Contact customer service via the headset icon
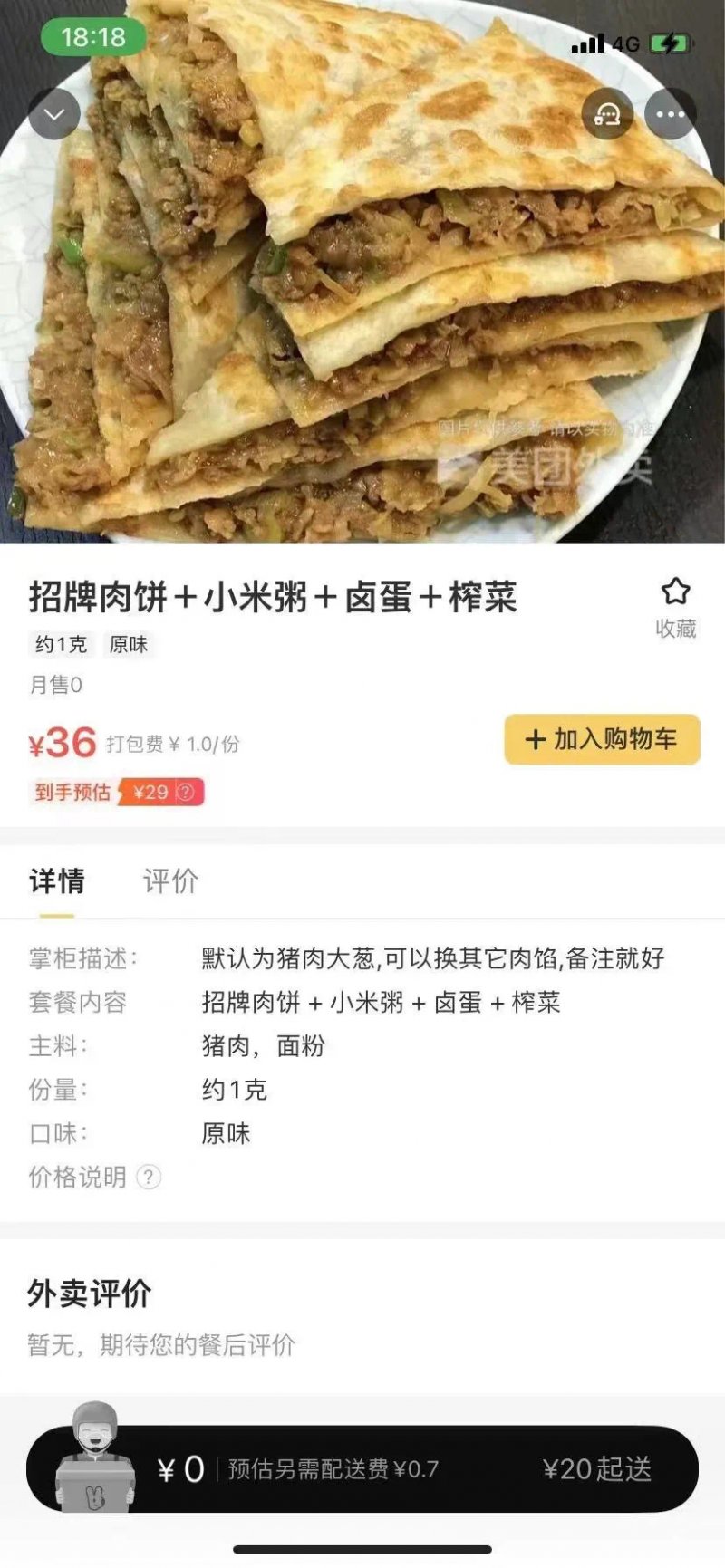Screen dimensions: 725x1568 point(606,114)
